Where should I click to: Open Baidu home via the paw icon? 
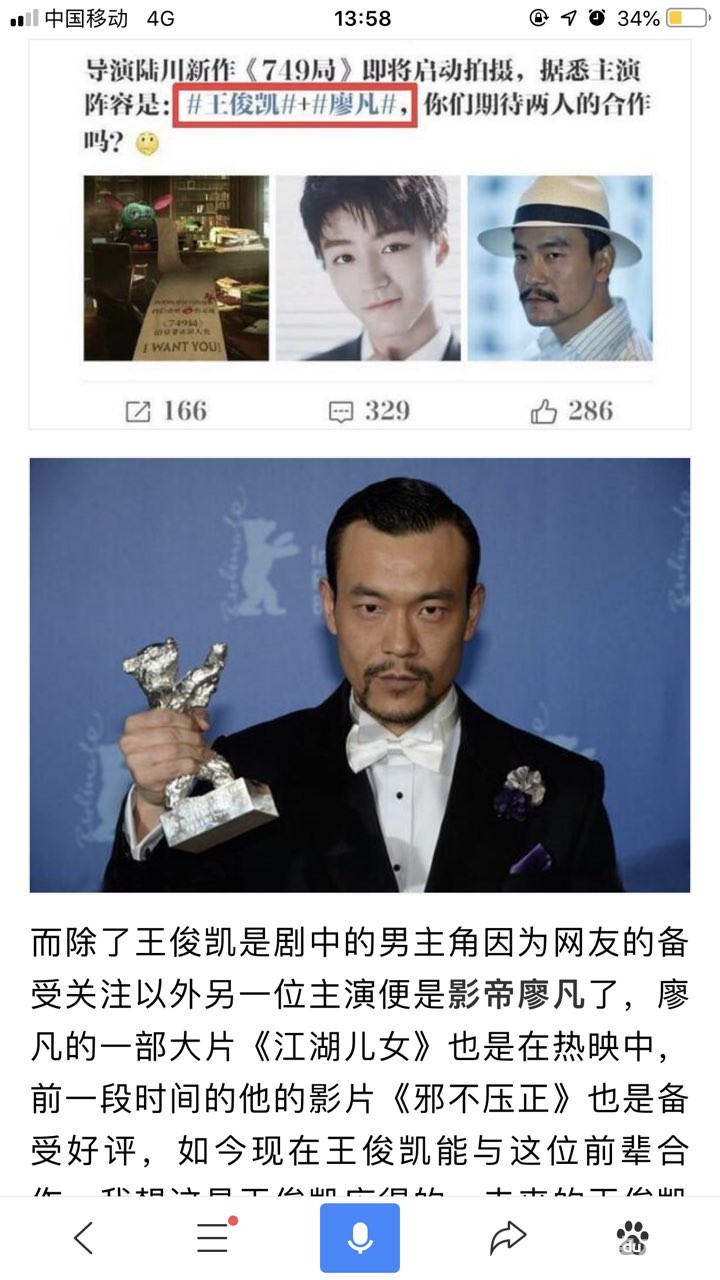632,1238
